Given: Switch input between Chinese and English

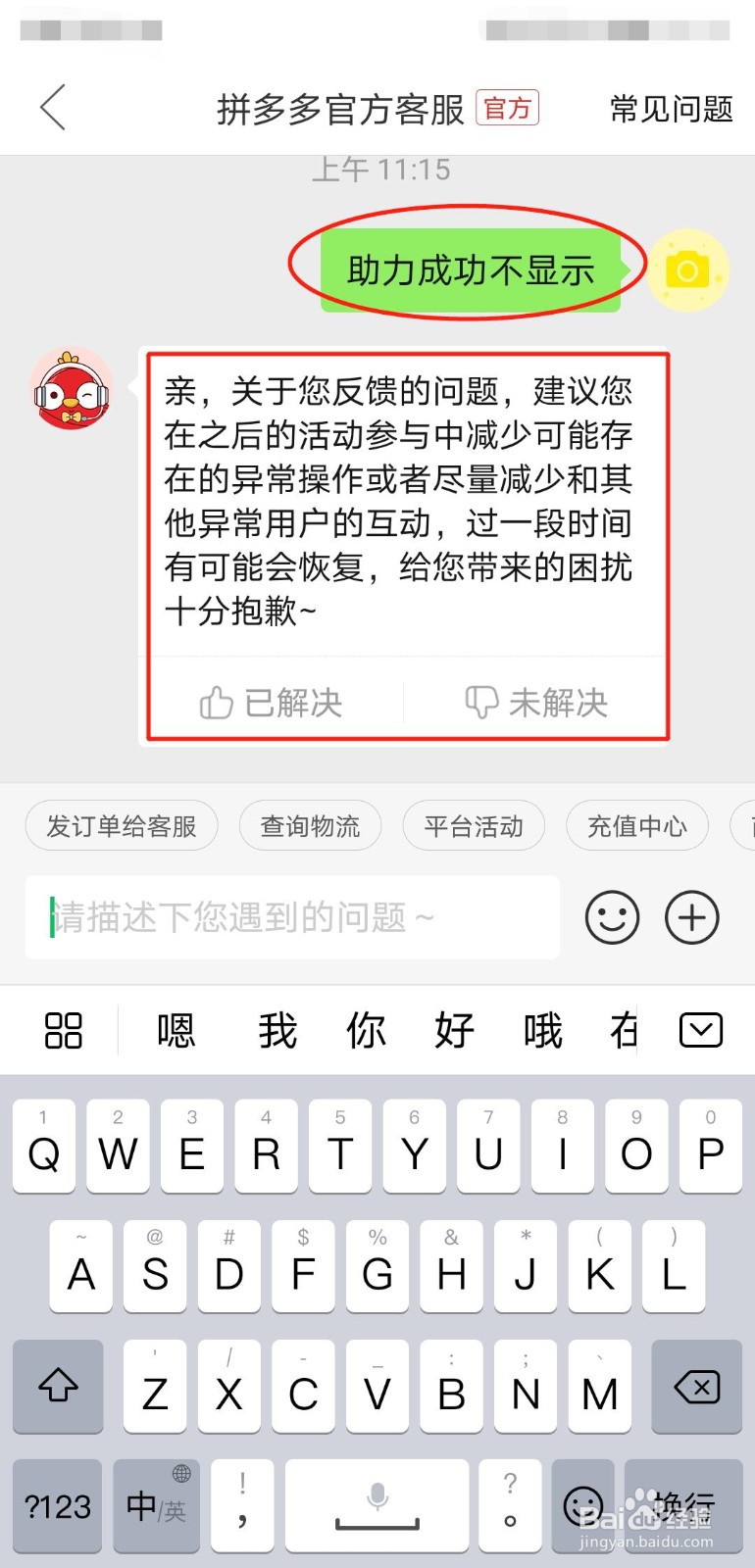Looking at the screenshot, I should (155, 1506).
